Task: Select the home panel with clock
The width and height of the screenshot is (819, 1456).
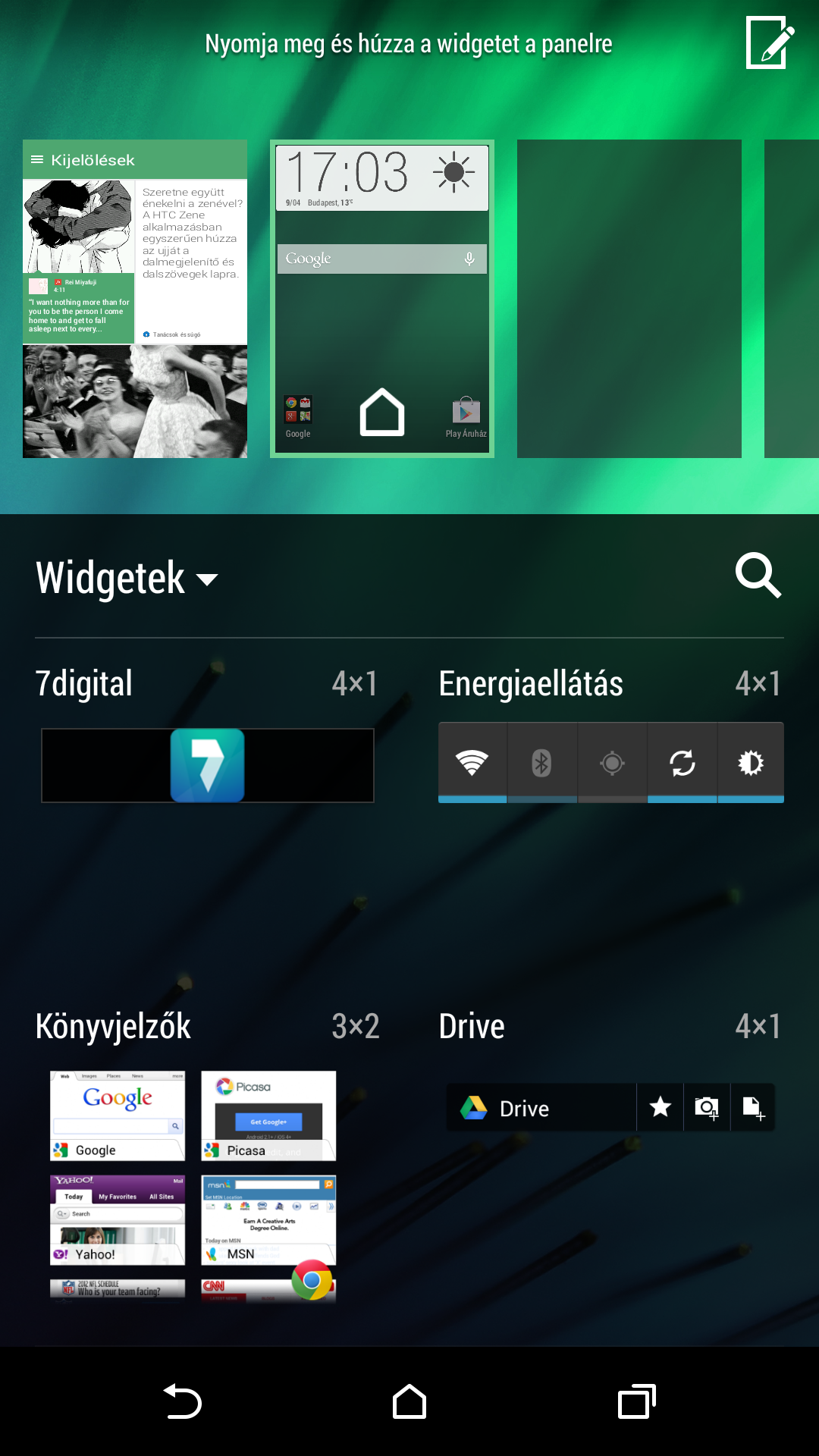Action: [x=382, y=299]
